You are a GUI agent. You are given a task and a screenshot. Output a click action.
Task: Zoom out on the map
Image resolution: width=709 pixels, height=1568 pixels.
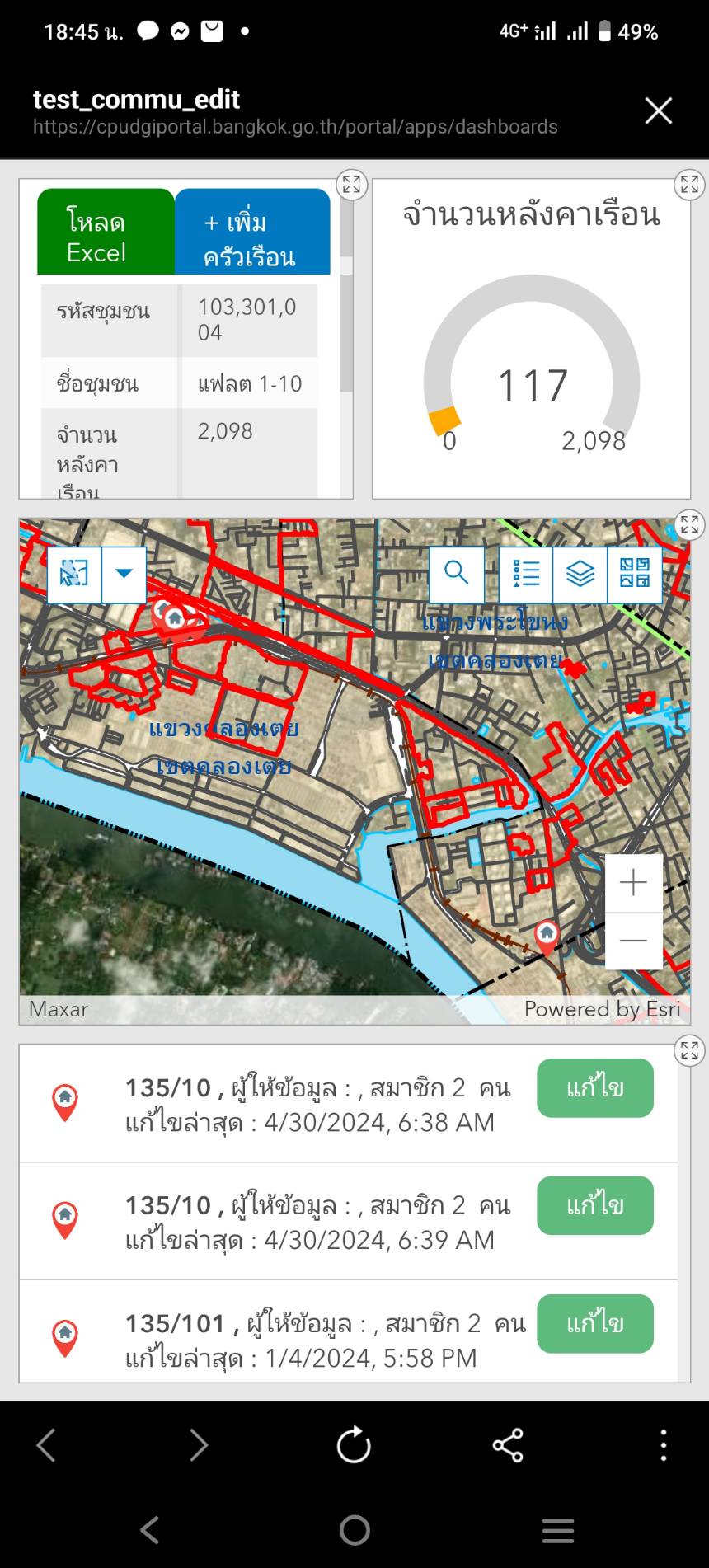633,941
